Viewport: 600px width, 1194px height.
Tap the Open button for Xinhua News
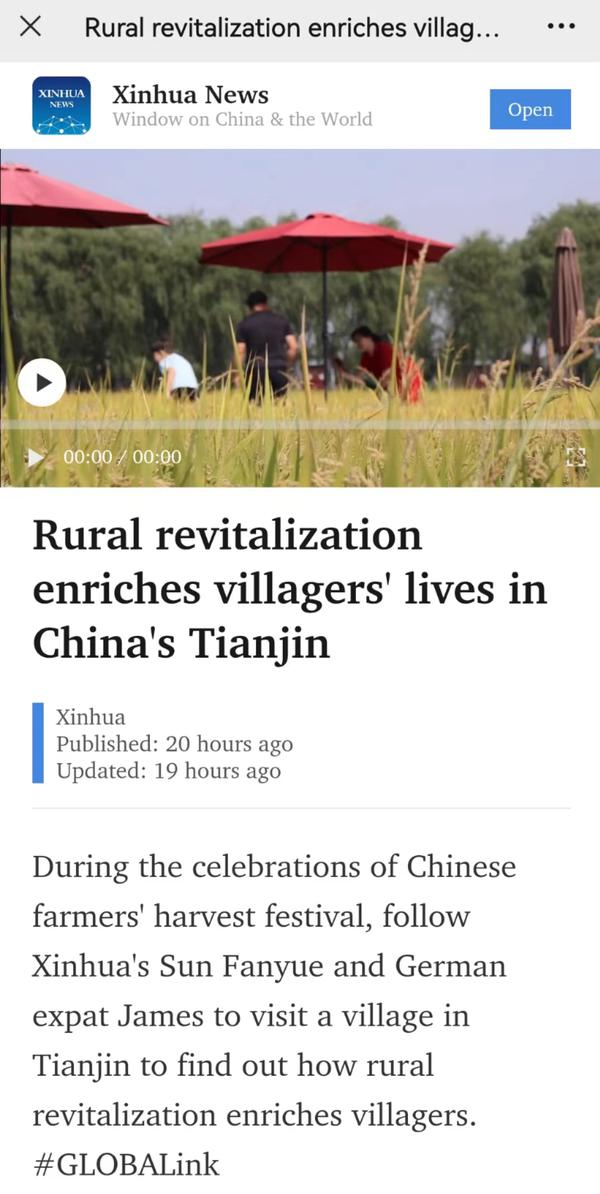coord(530,110)
